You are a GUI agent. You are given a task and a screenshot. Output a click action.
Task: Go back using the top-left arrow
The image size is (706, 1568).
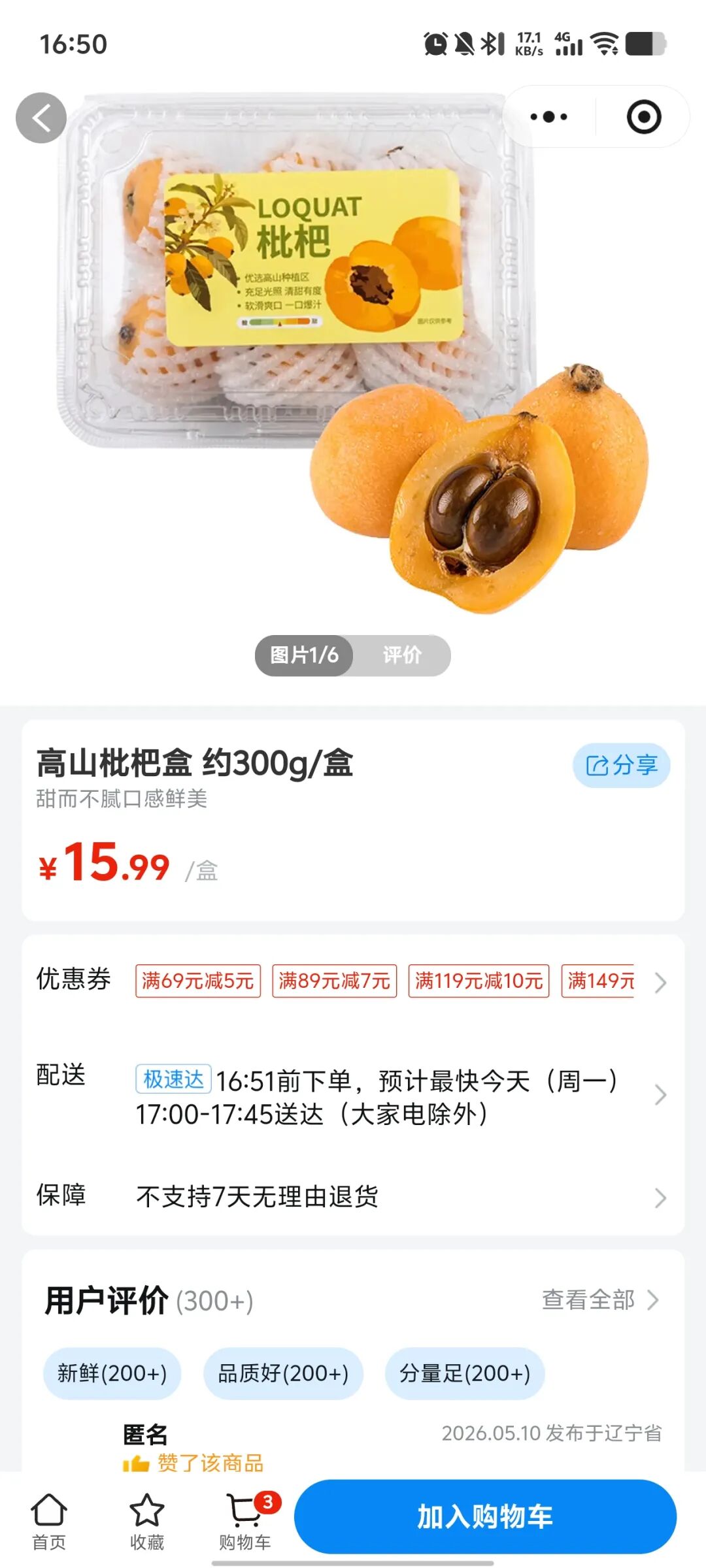[x=41, y=118]
